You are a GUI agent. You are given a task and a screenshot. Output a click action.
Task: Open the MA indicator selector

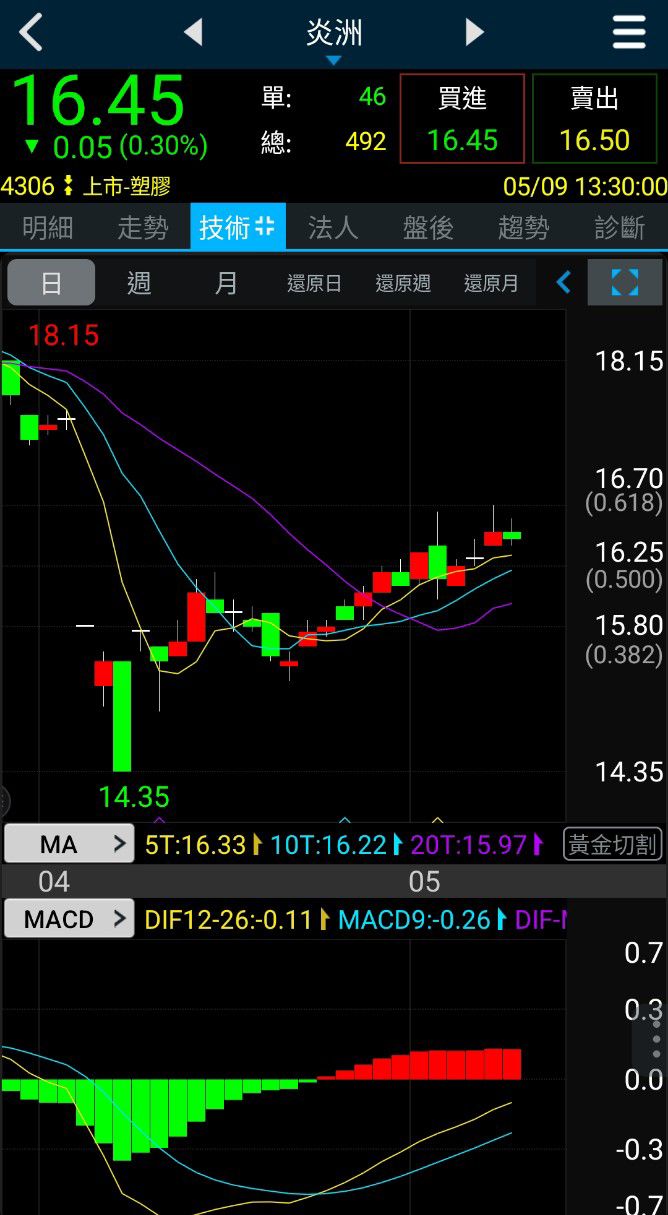coord(69,844)
